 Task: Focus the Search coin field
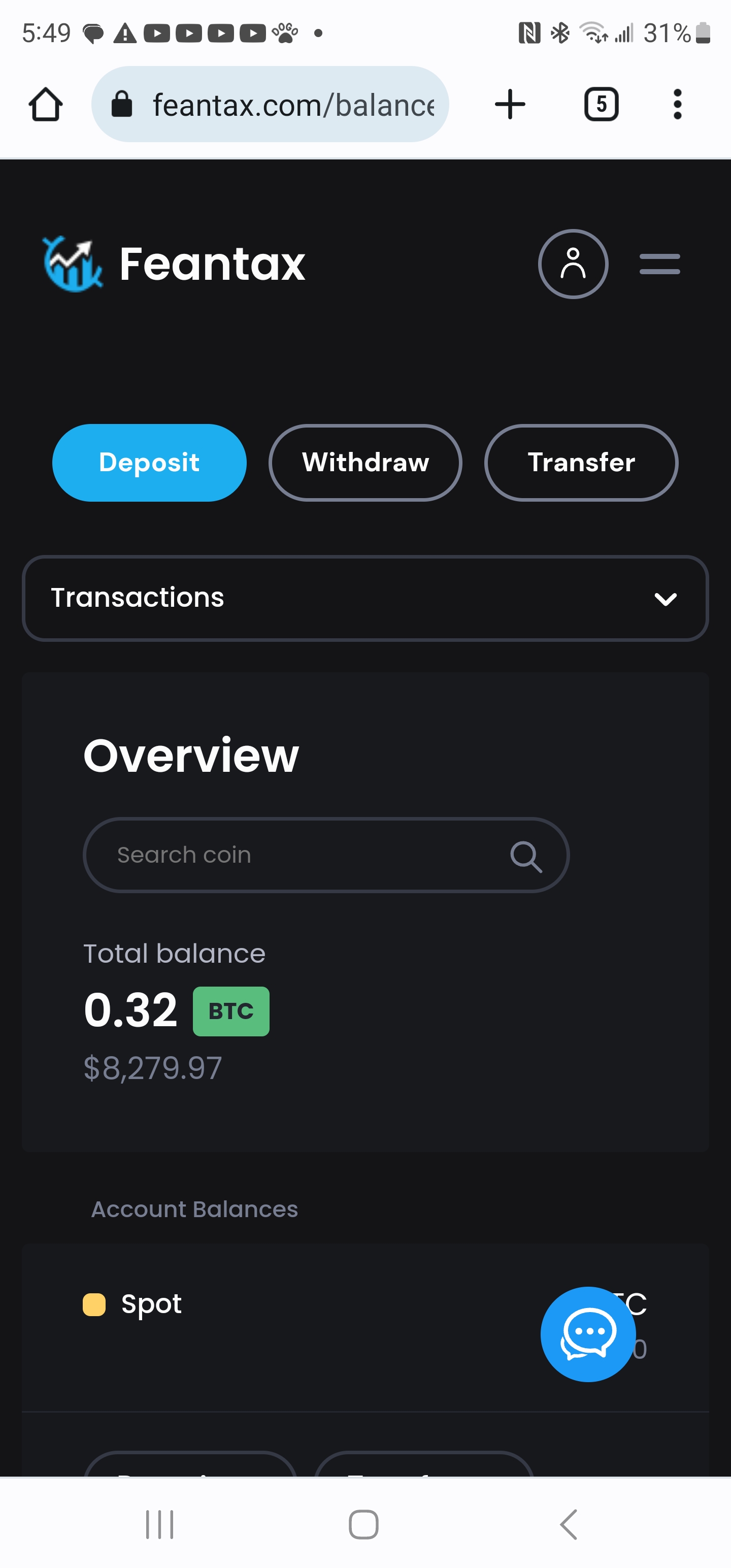pyautogui.click(x=326, y=855)
